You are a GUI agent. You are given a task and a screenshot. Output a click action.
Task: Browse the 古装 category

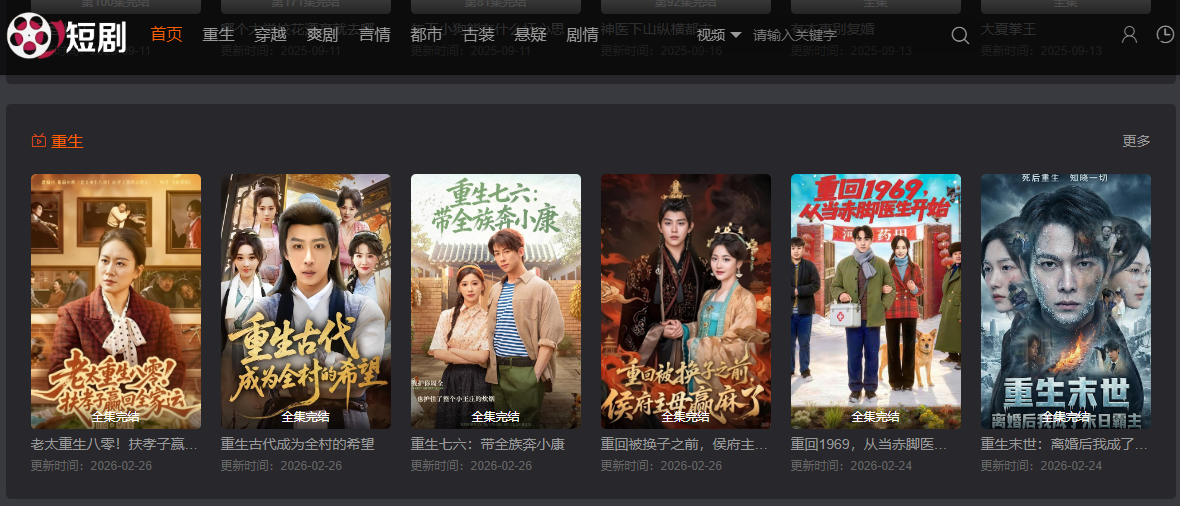tap(478, 35)
